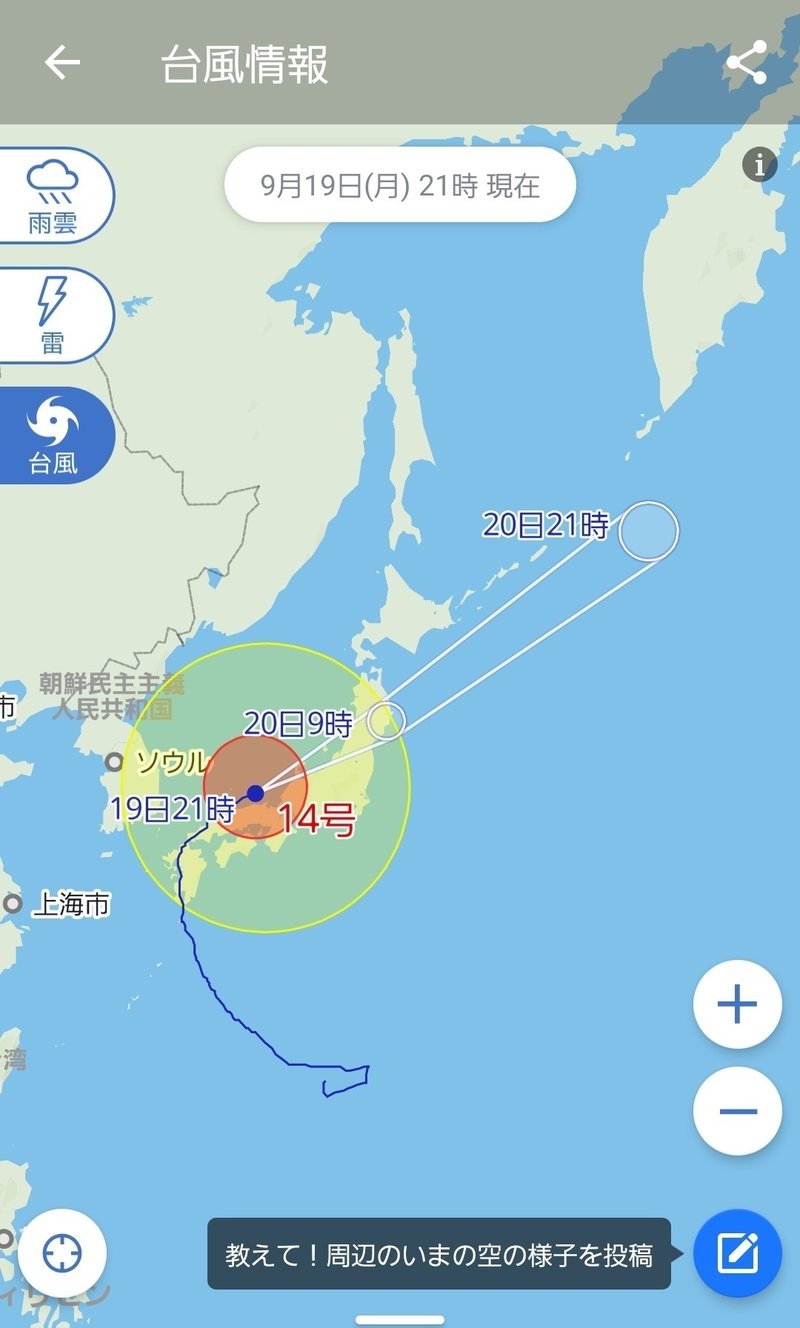Switch to the 雷 lightning layer

[x=53, y=314]
